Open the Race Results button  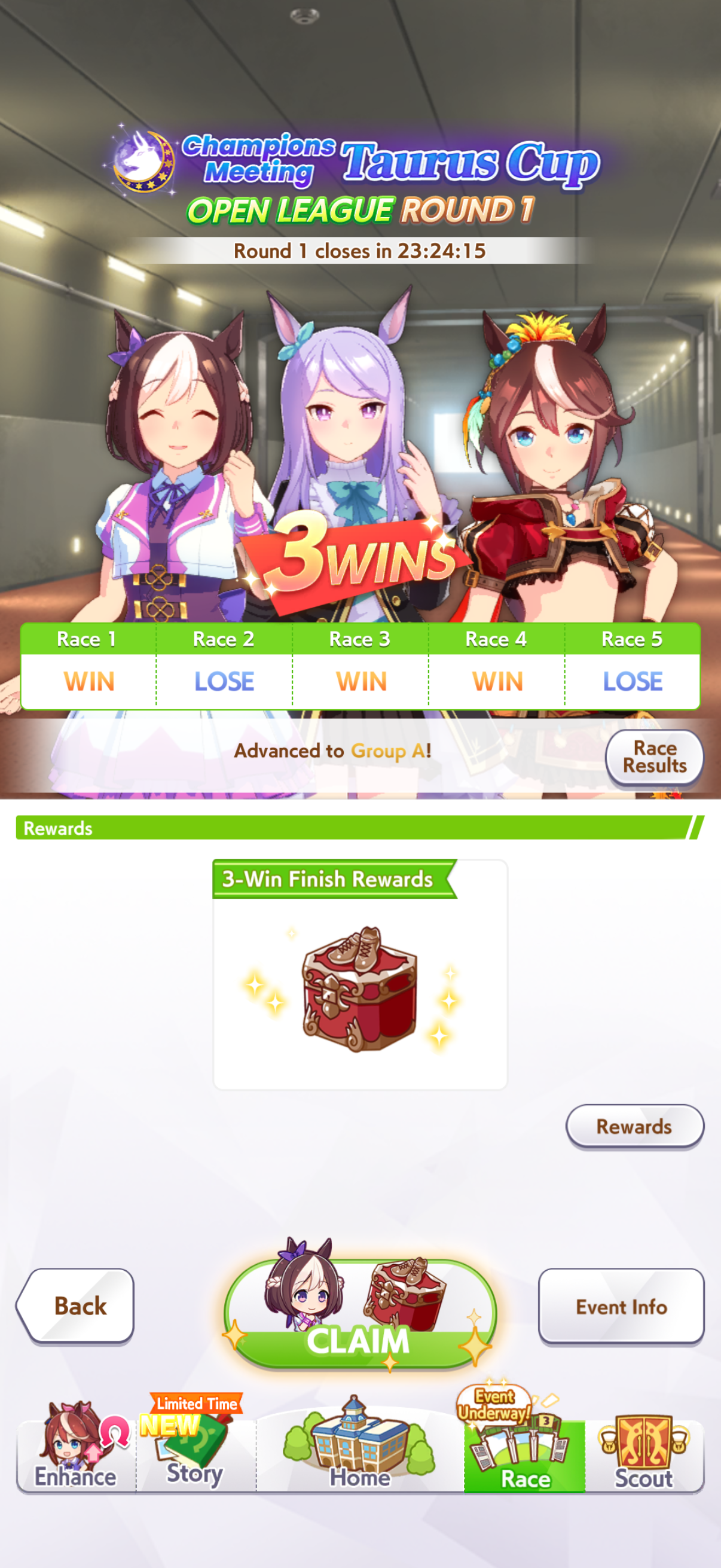click(654, 757)
